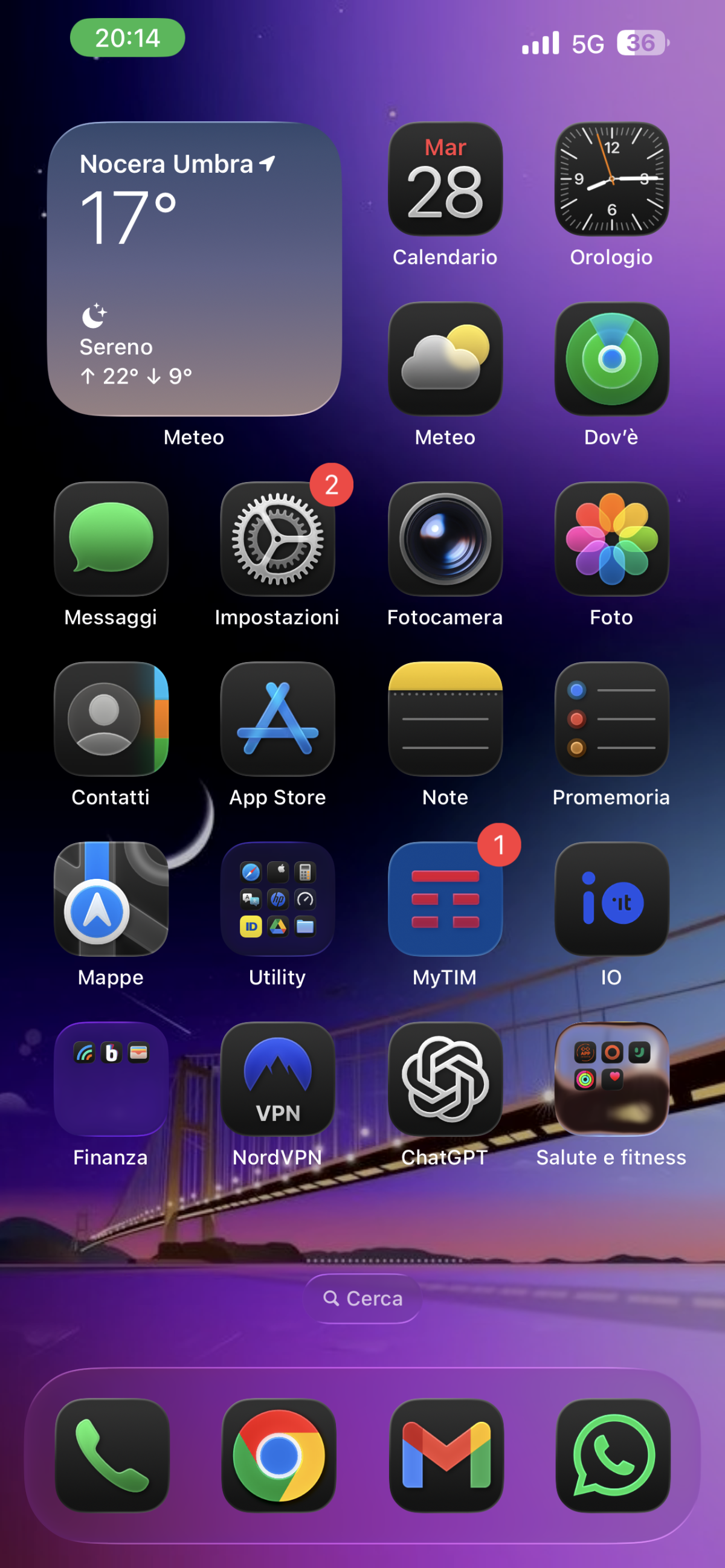Open ChatGPT

point(445,1079)
